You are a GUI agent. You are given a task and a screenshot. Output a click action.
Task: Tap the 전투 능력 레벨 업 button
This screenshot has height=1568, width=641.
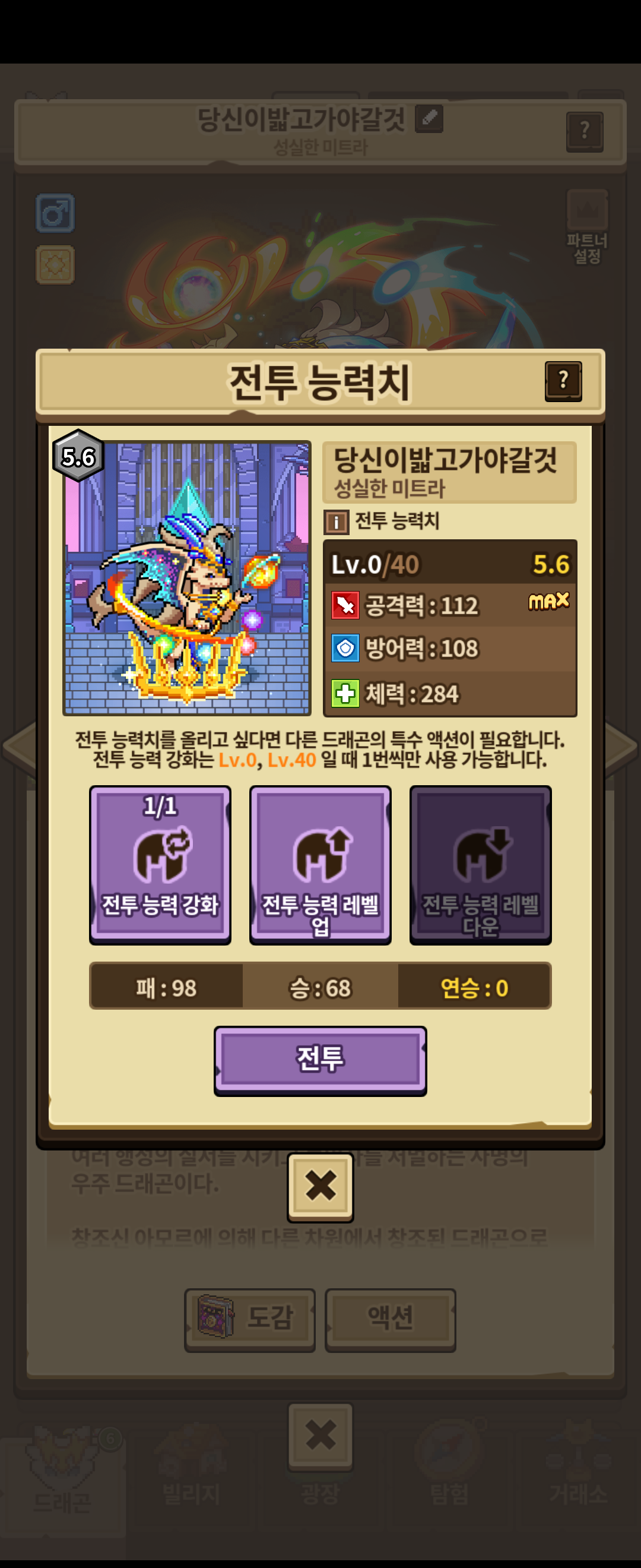(320, 864)
